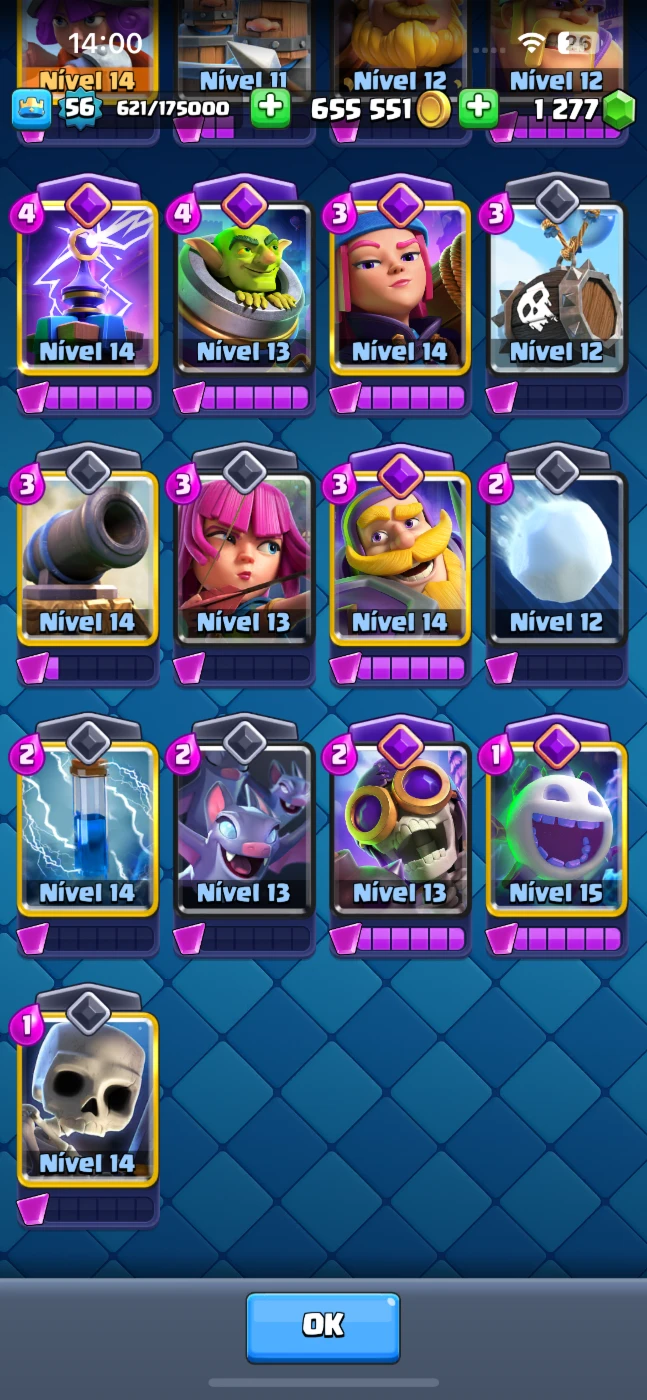
Task: Add more gems with the green plus
Action: pyautogui.click(x=478, y=108)
